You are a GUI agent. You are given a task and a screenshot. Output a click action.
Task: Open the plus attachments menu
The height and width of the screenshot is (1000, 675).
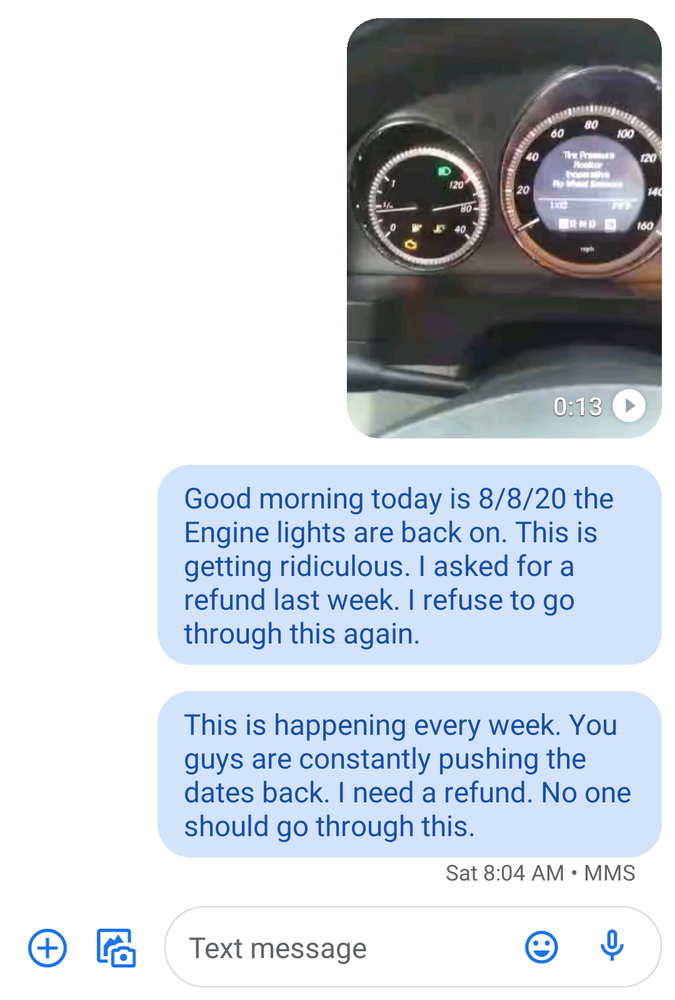tap(47, 947)
